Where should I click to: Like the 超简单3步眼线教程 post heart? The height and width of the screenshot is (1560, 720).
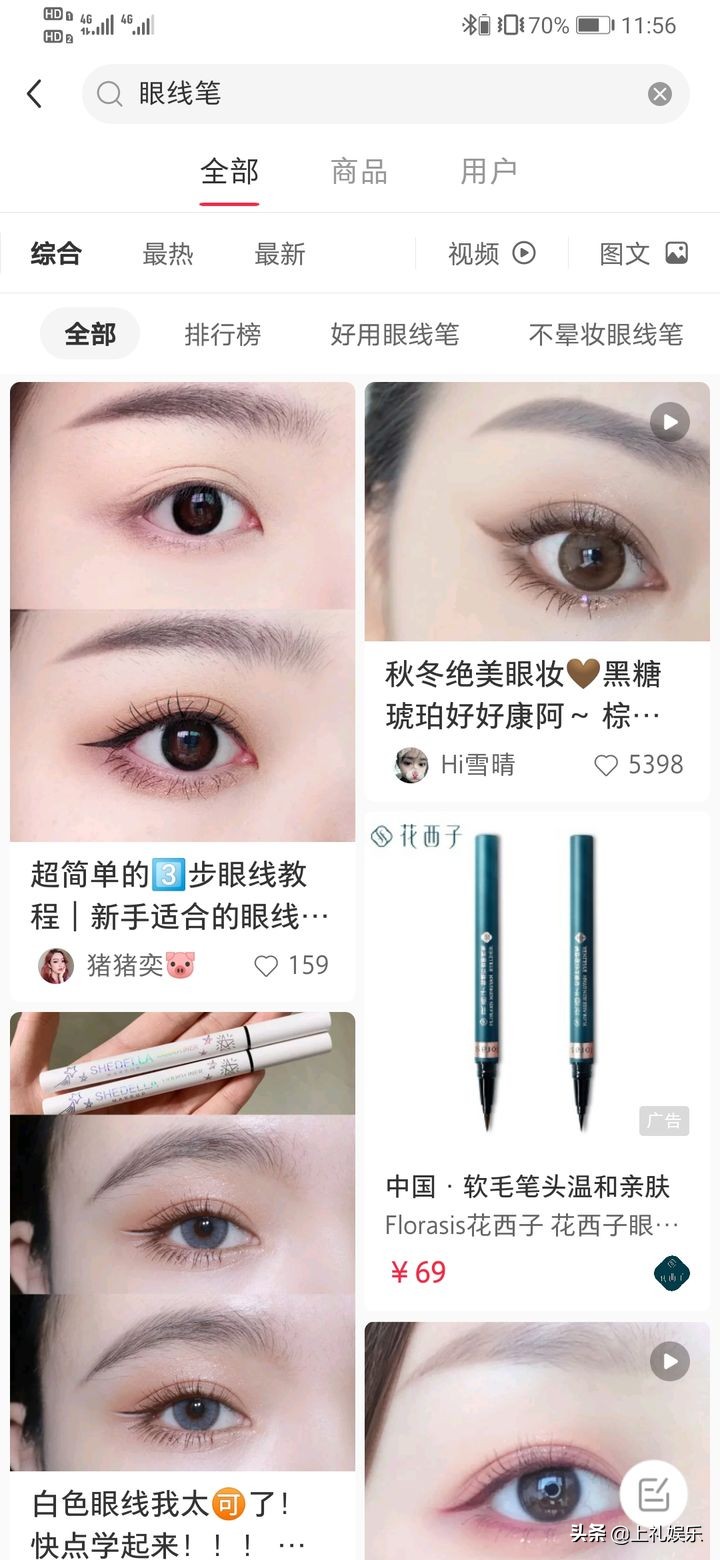point(265,965)
